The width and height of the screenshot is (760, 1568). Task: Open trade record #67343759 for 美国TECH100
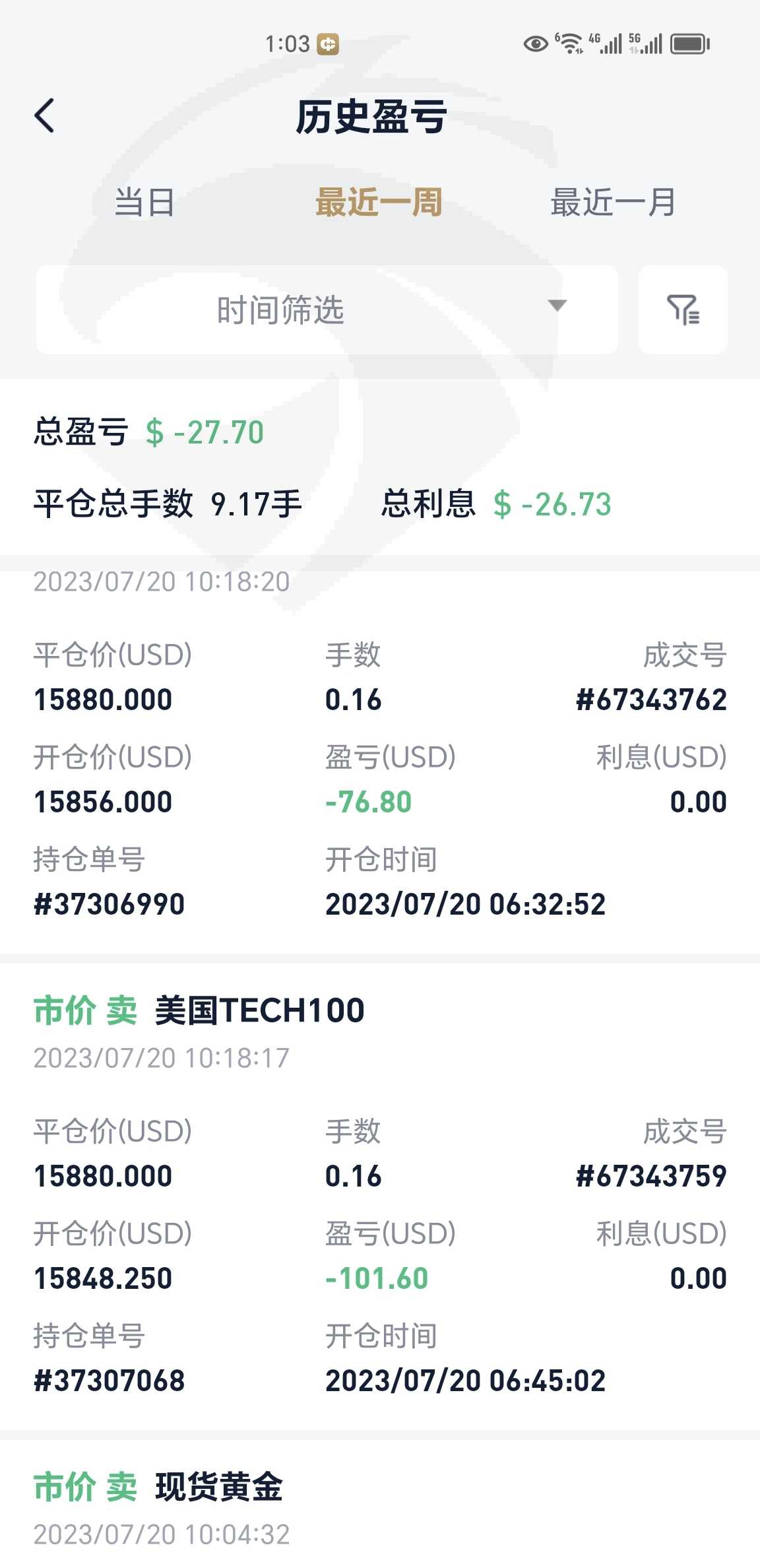click(380, 1196)
